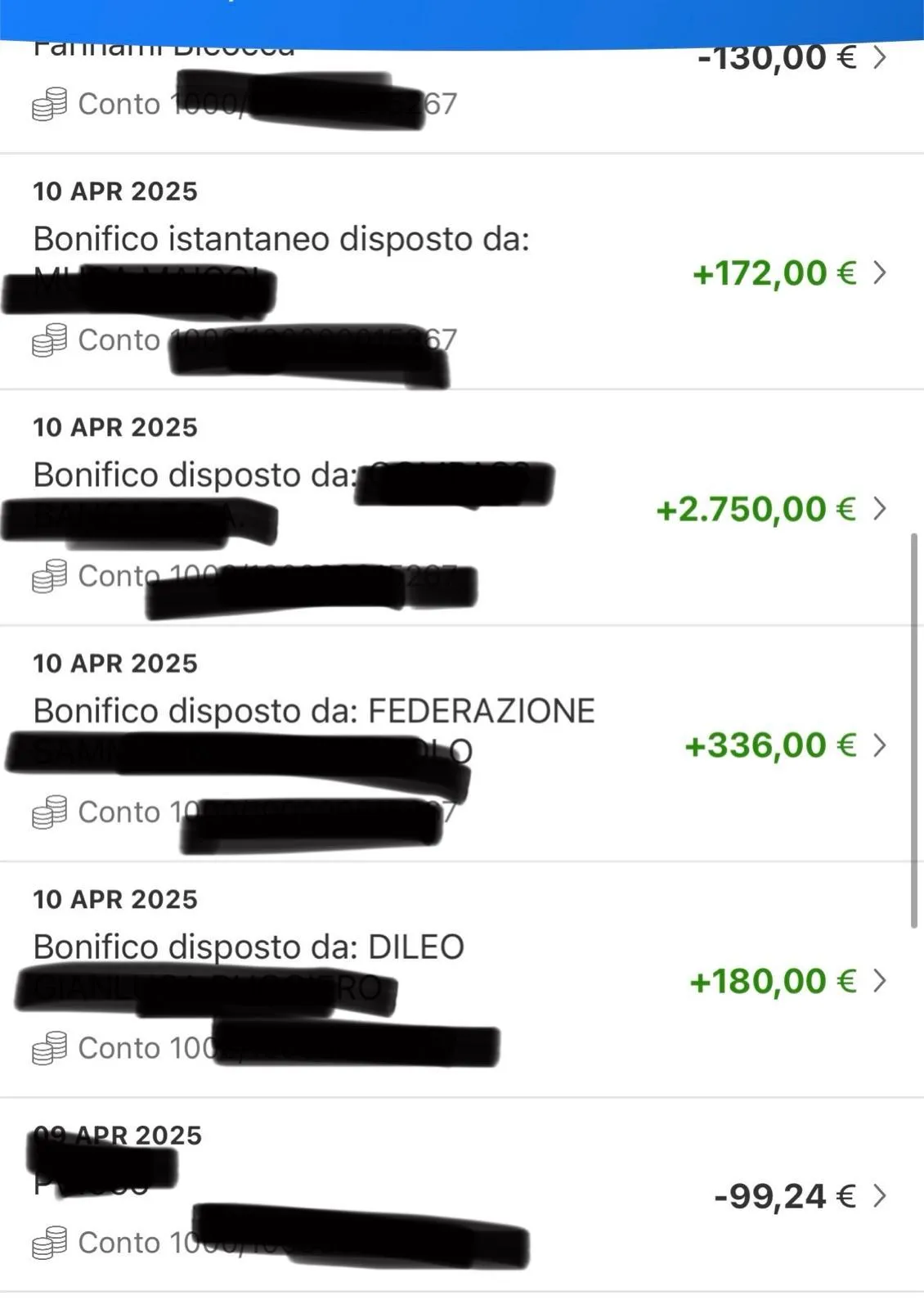Open the +2.750,00 € bank transfer
The image size is (924, 1309).
click(879, 509)
